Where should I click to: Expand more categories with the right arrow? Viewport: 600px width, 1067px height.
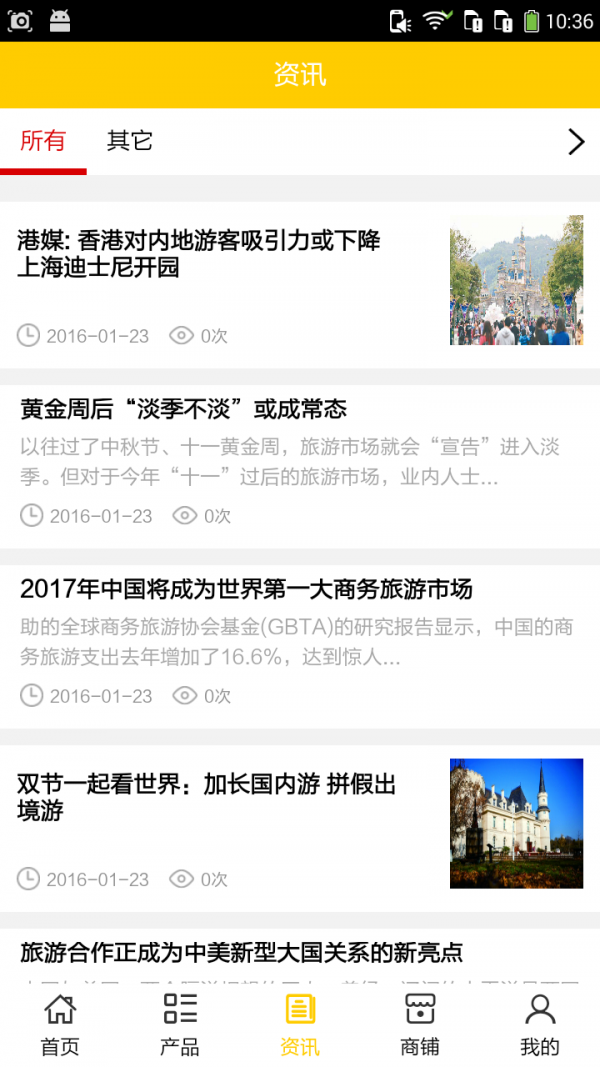coord(575,142)
